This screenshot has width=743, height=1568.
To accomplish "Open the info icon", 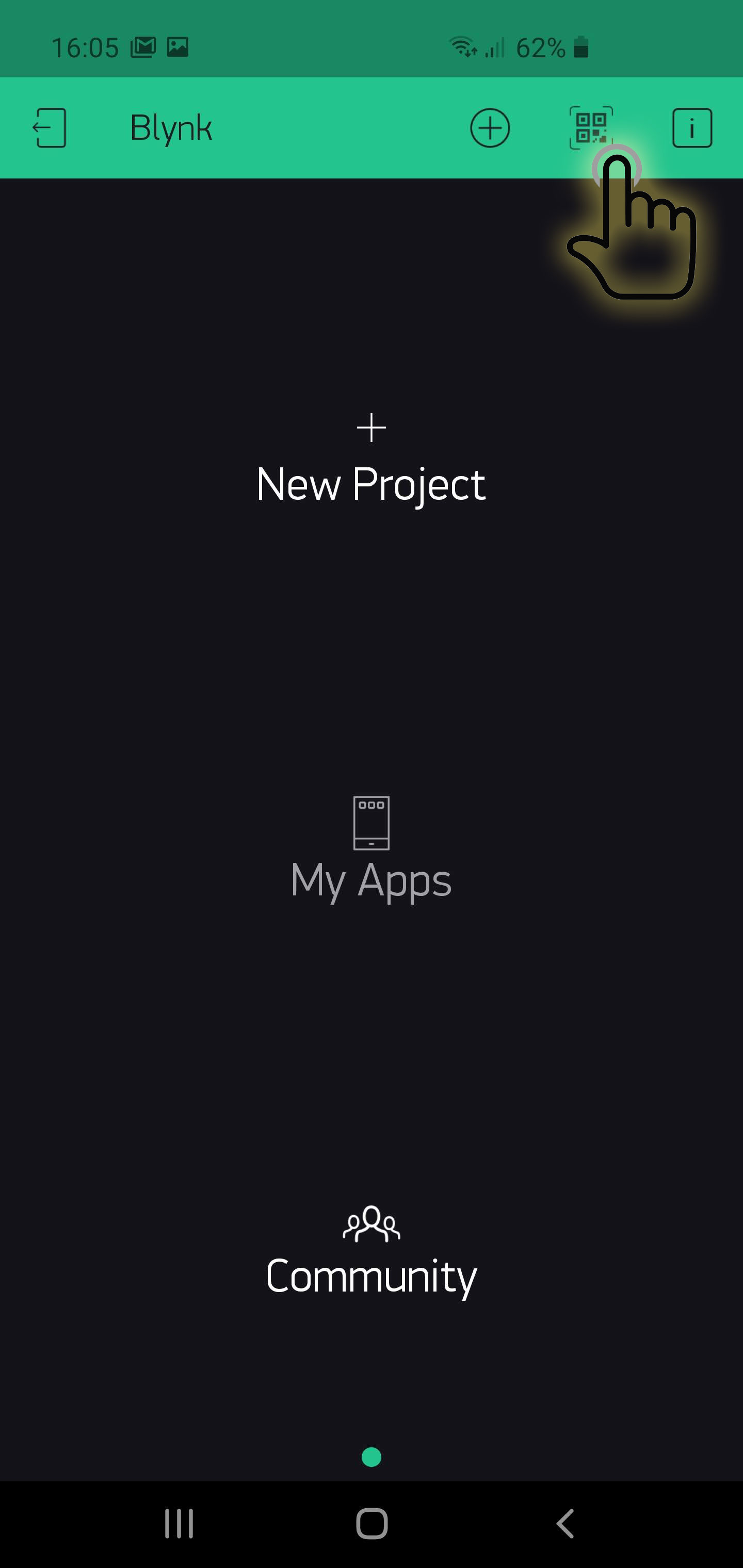I will (692, 128).
